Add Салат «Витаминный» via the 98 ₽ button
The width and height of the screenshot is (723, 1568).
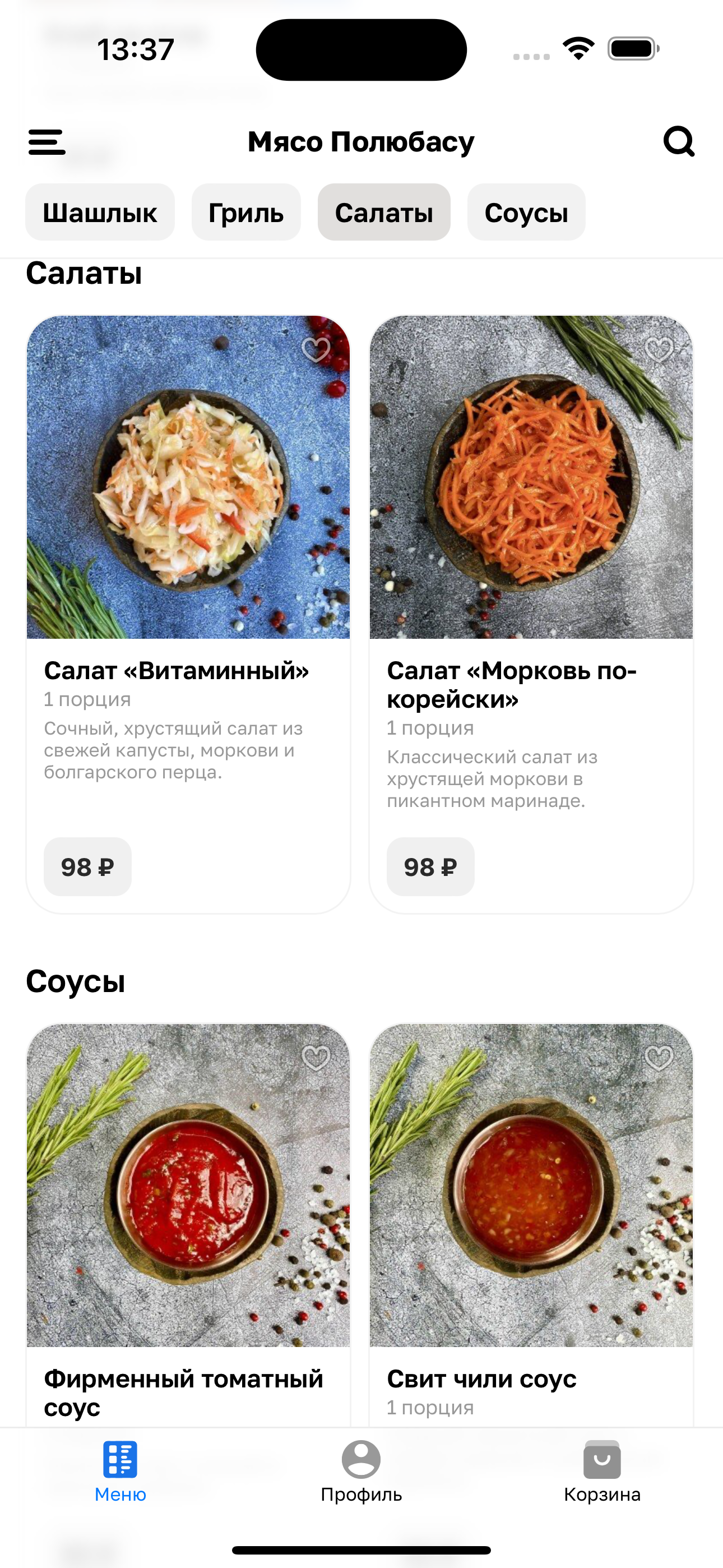tap(87, 867)
